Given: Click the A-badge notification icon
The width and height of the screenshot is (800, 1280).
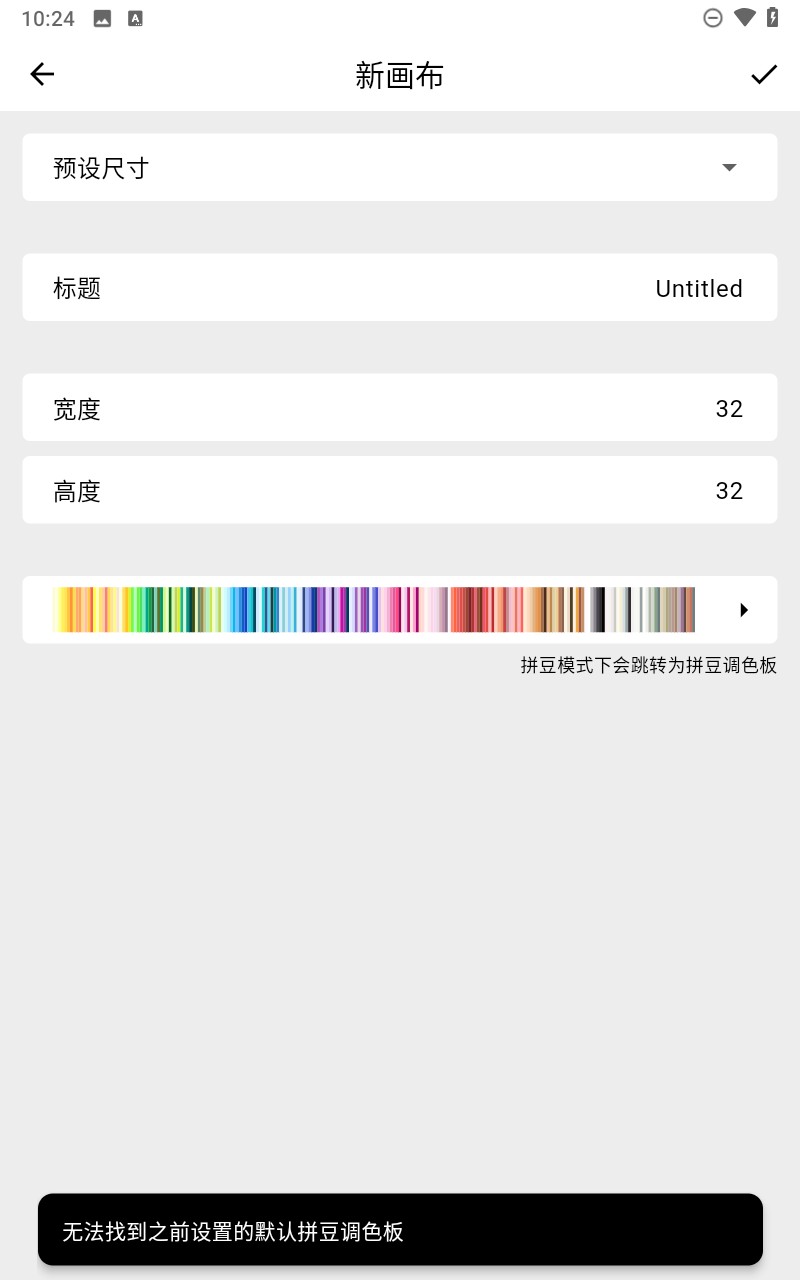Looking at the screenshot, I should (135, 17).
